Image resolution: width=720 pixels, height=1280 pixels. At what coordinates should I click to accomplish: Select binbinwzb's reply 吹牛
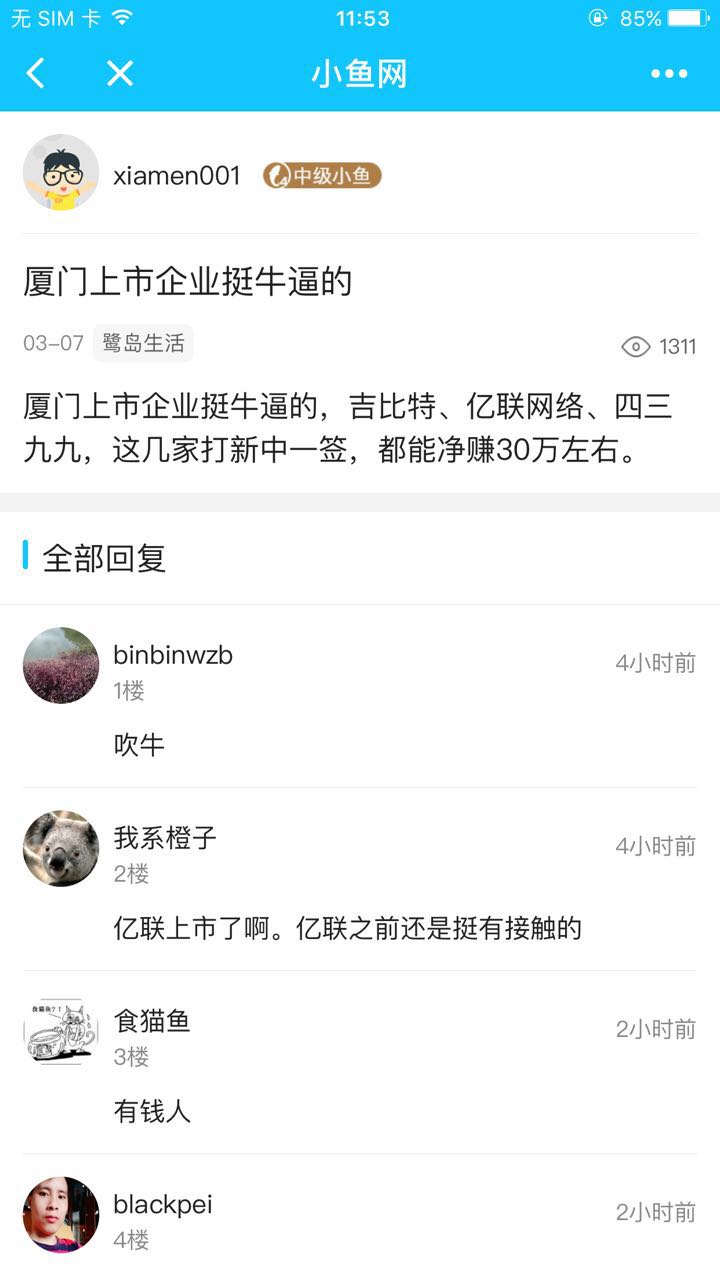click(x=139, y=745)
